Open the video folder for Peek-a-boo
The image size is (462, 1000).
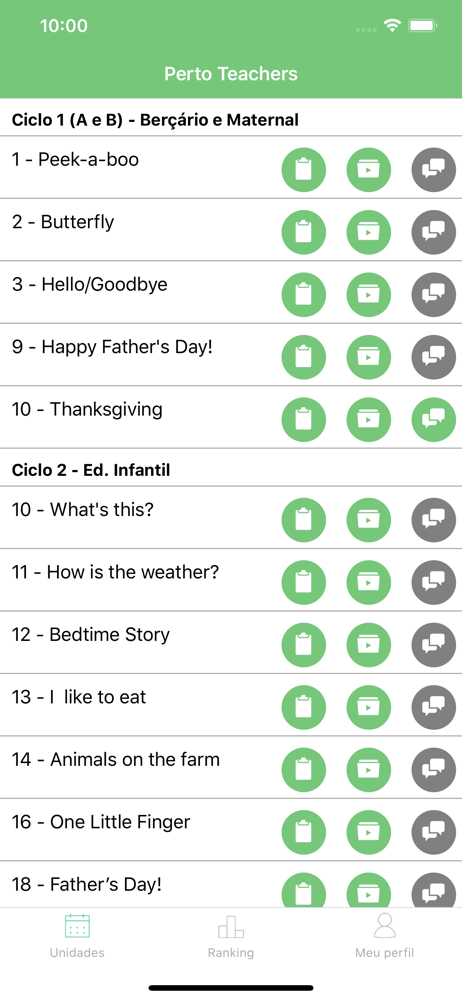369,170
